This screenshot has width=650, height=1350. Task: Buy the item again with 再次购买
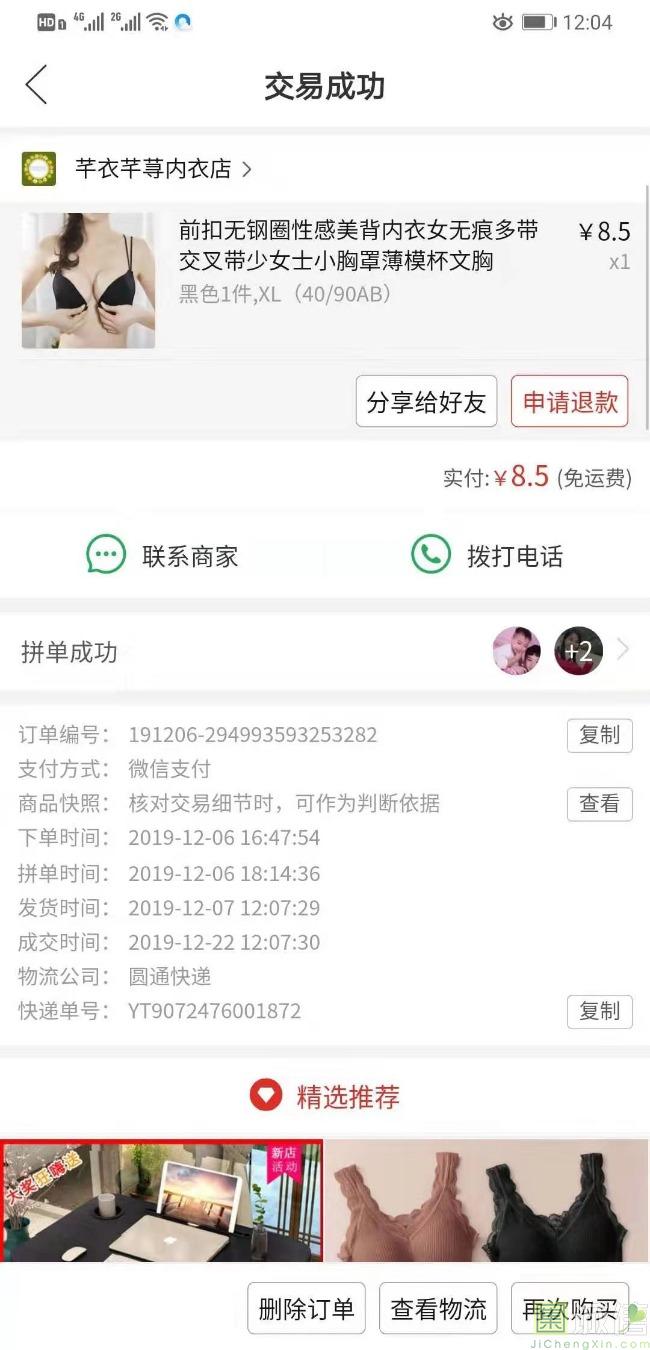point(569,1308)
